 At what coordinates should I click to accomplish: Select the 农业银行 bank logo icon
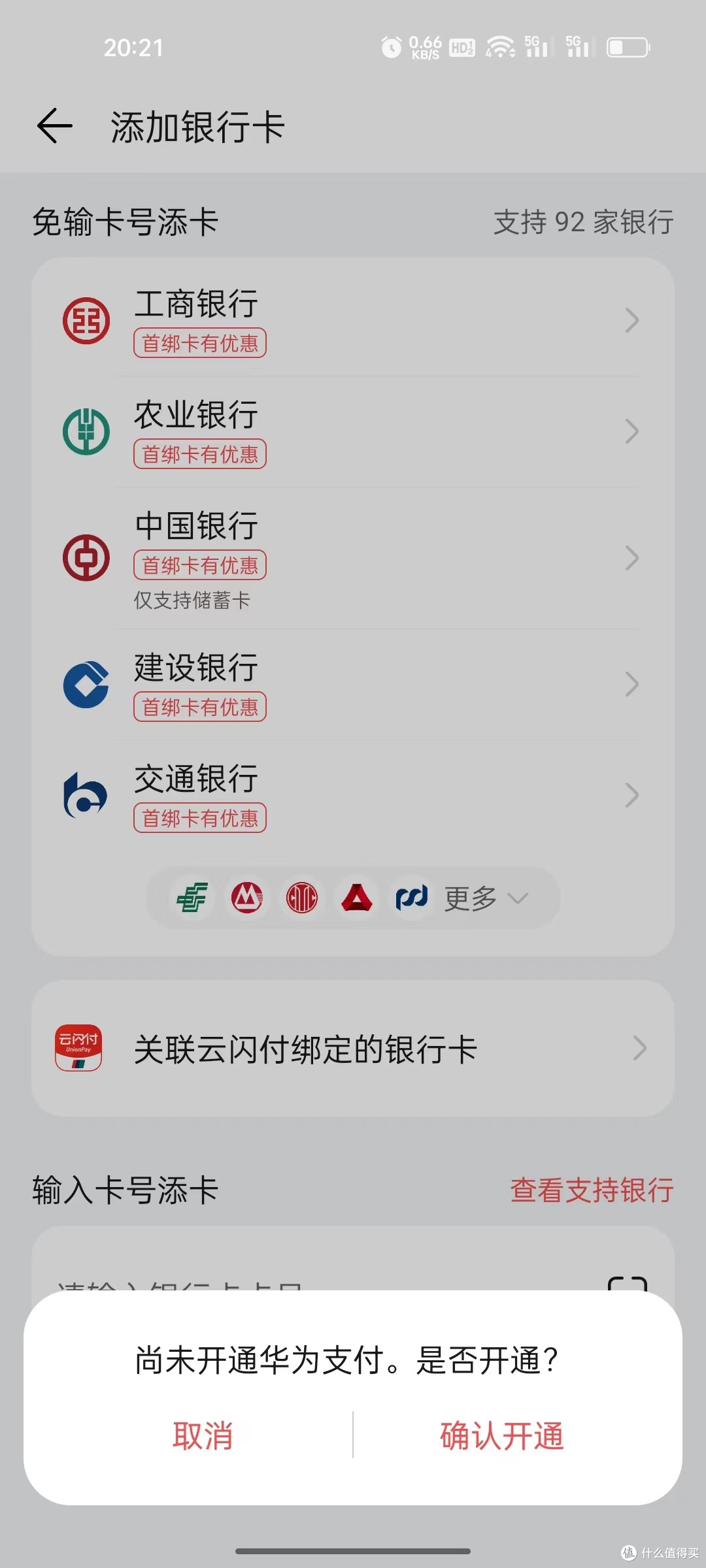(x=86, y=431)
